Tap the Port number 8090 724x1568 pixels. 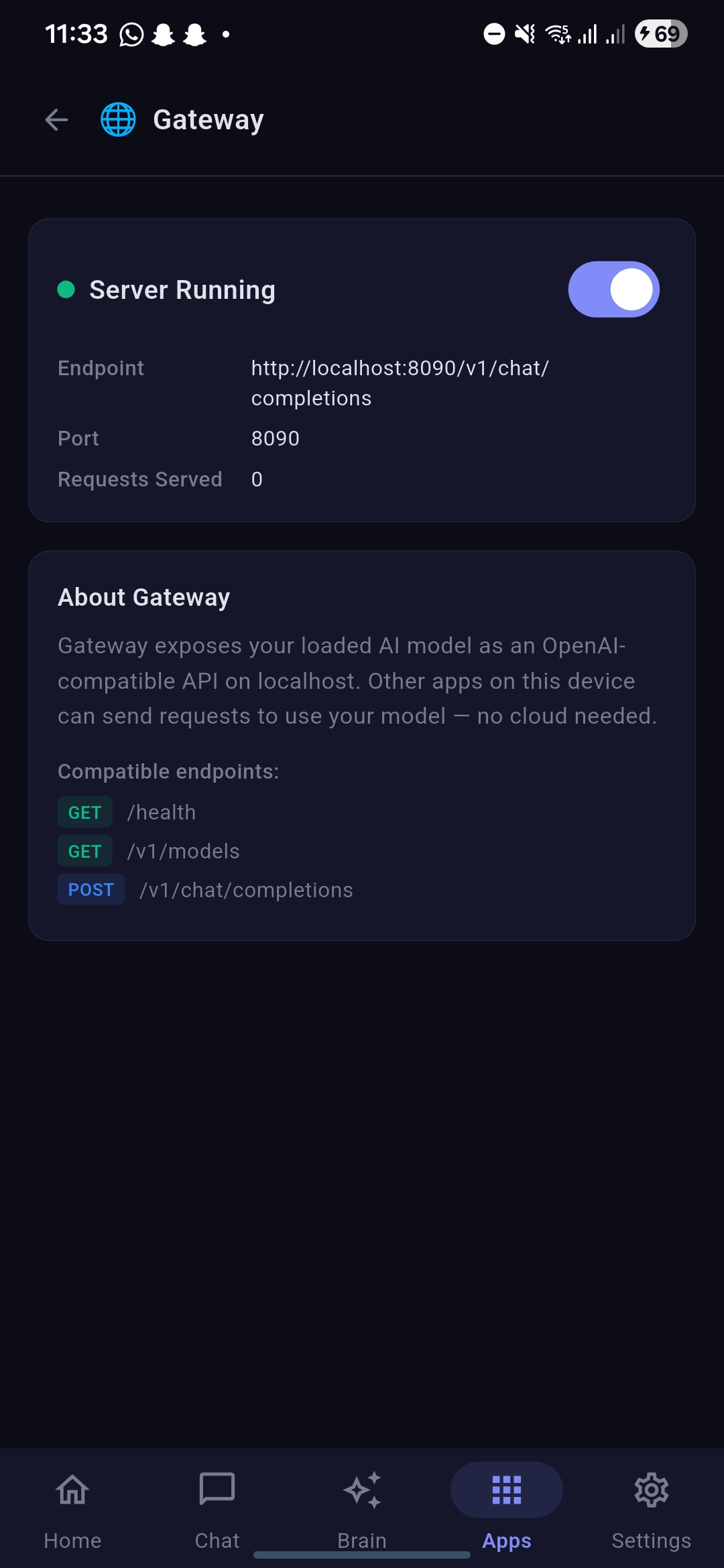[275, 438]
